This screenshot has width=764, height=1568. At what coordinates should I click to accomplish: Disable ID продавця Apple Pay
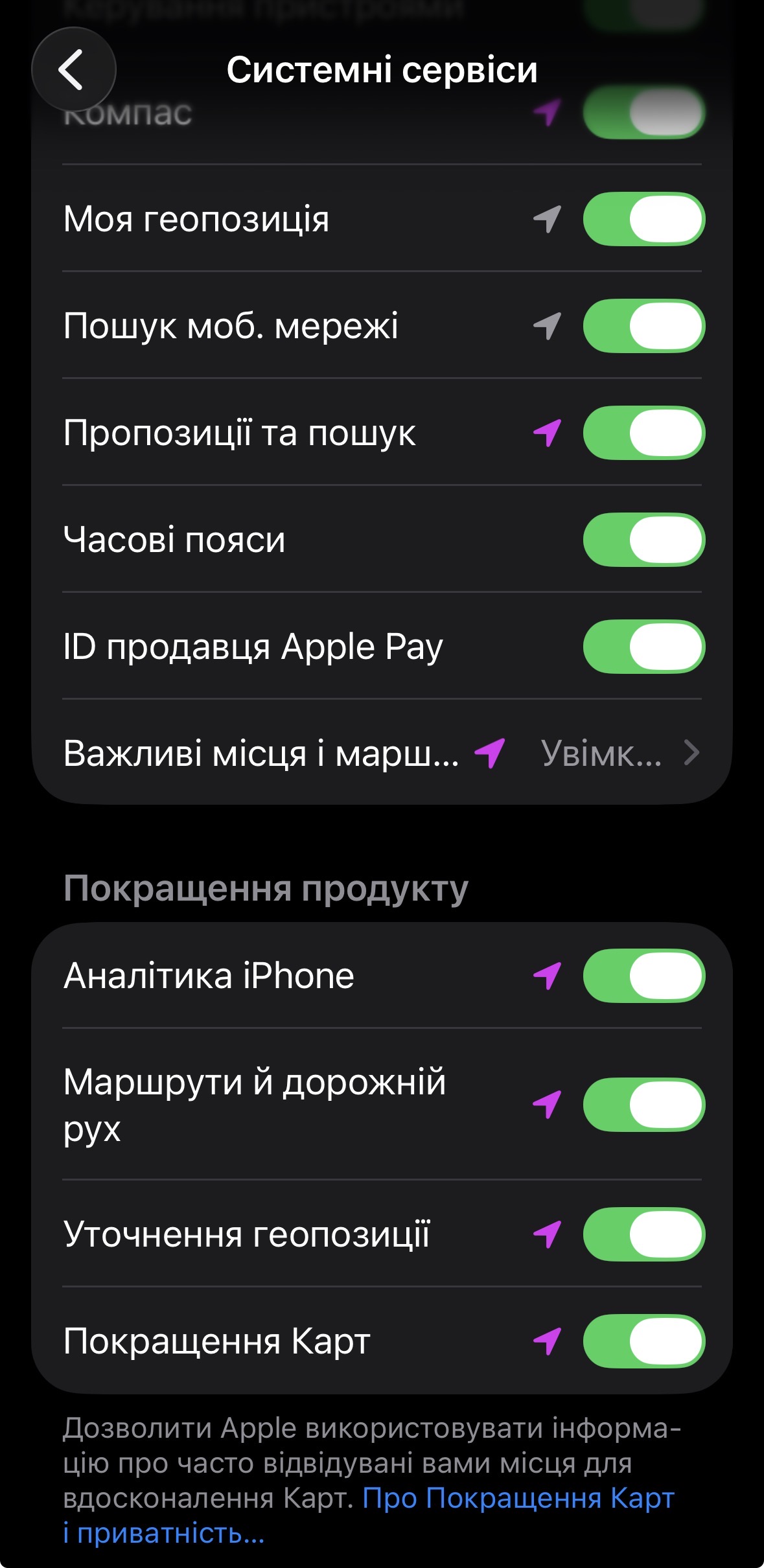click(643, 647)
